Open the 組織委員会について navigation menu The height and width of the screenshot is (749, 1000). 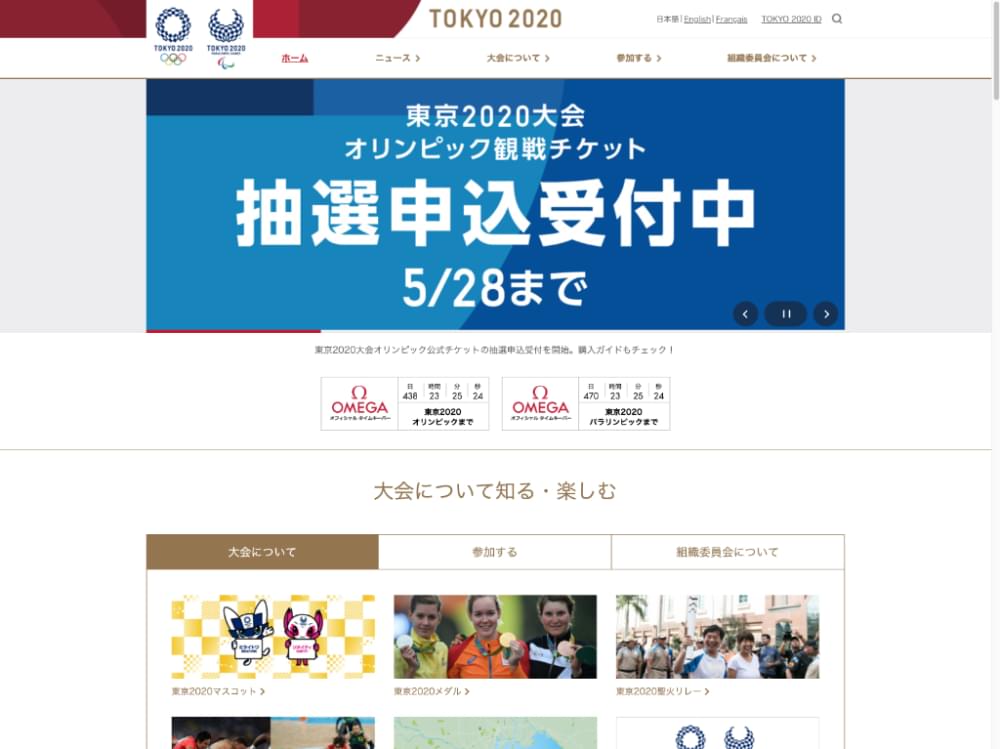[771, 58]
